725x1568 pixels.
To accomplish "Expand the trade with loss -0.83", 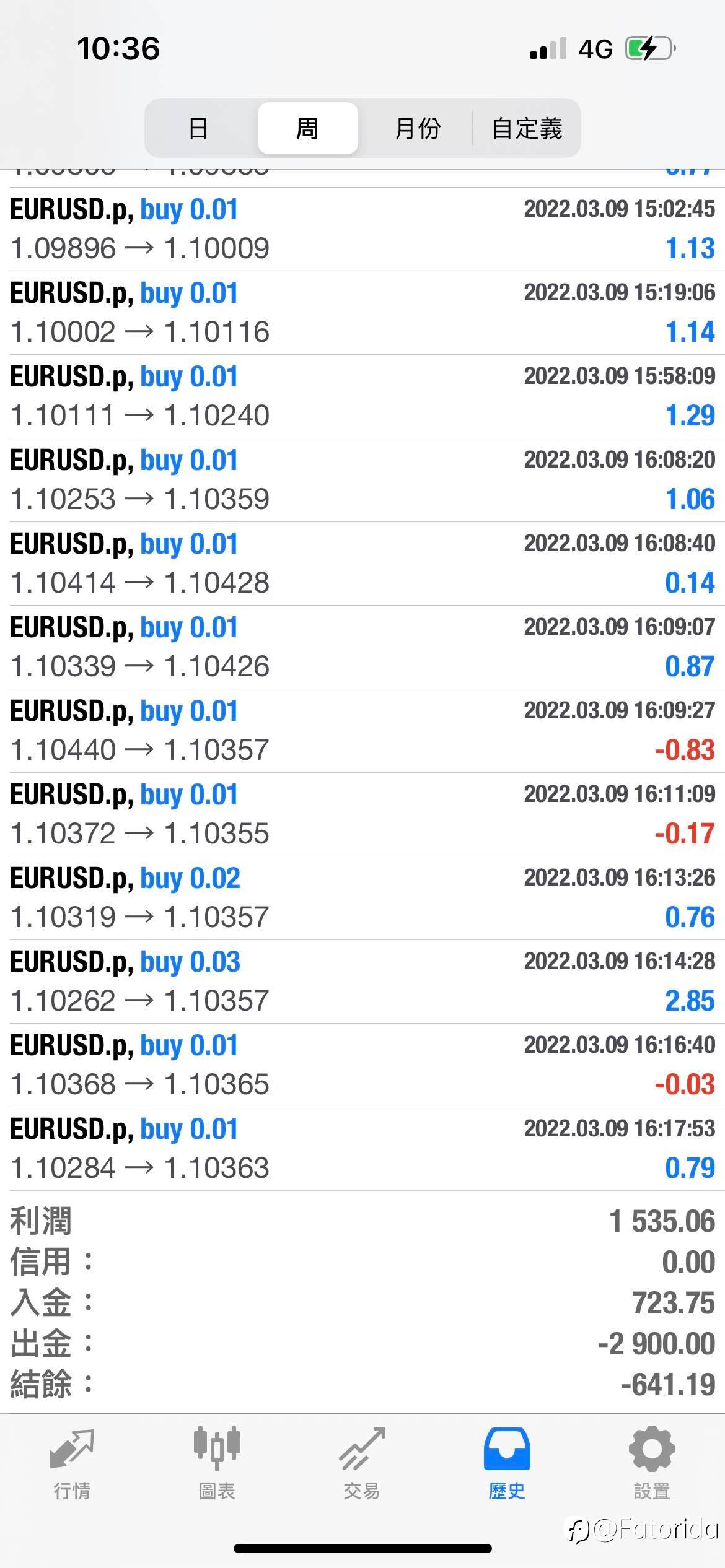I will (x=362, y=731).
